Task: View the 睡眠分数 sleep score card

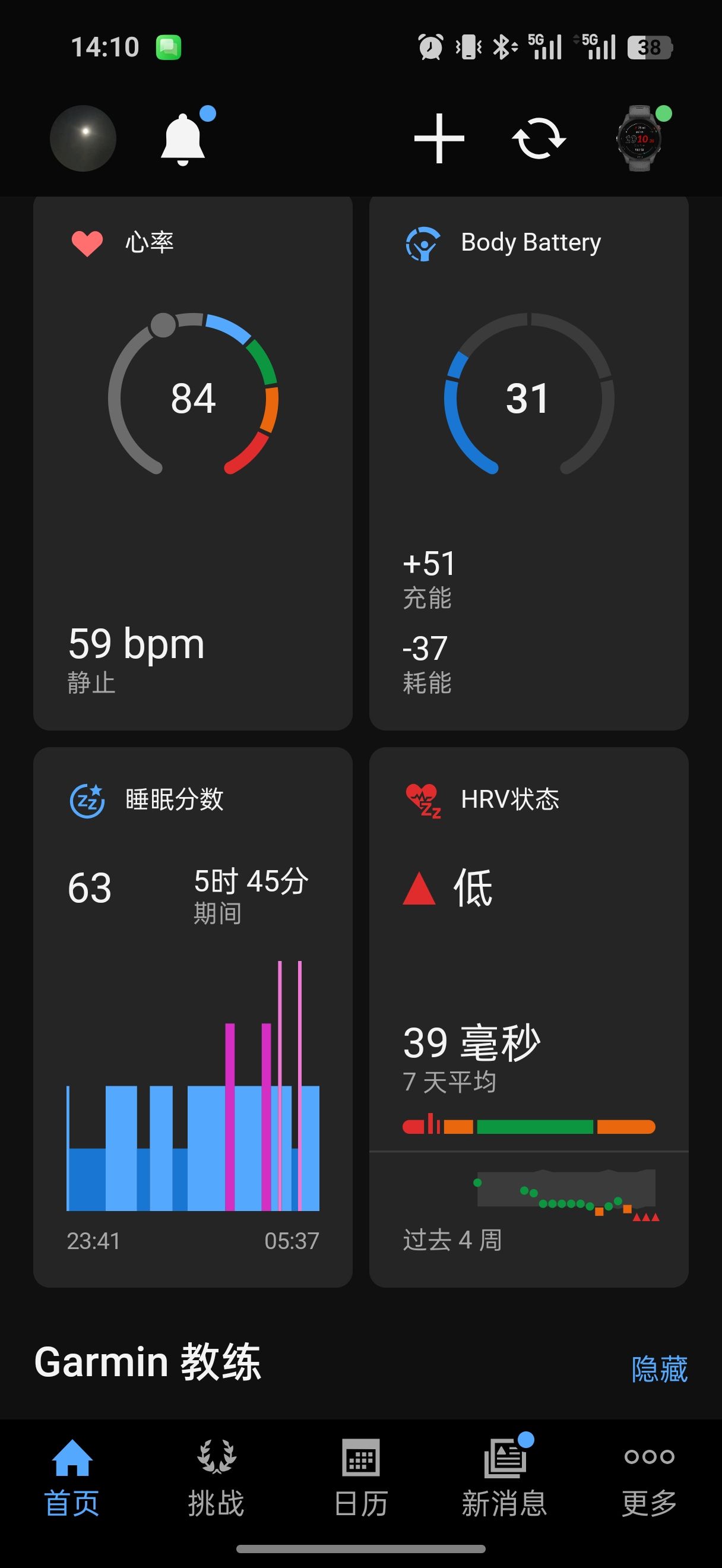Action: pos(193,1016)
